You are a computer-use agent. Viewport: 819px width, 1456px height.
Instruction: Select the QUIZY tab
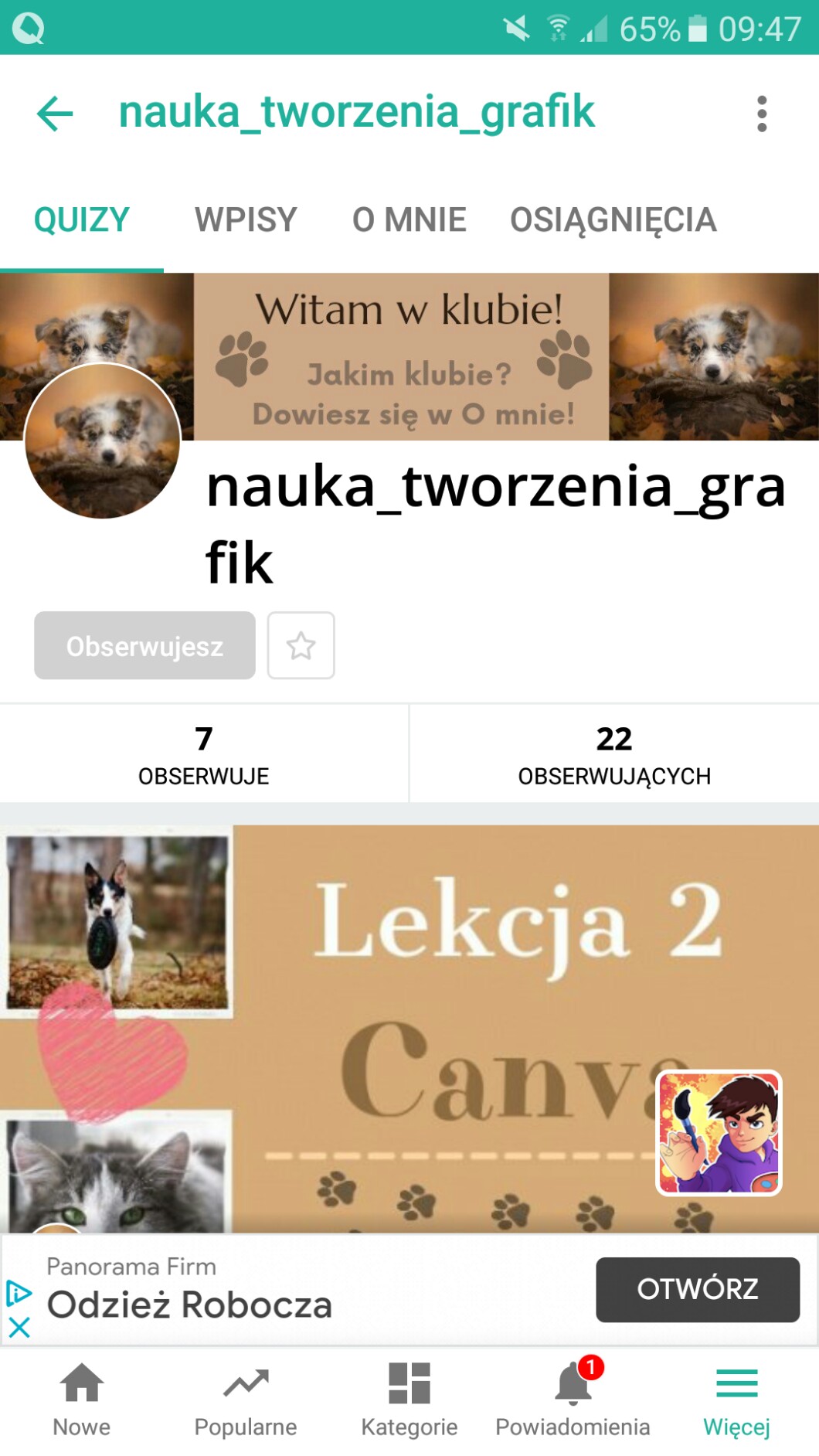(81, 220)
